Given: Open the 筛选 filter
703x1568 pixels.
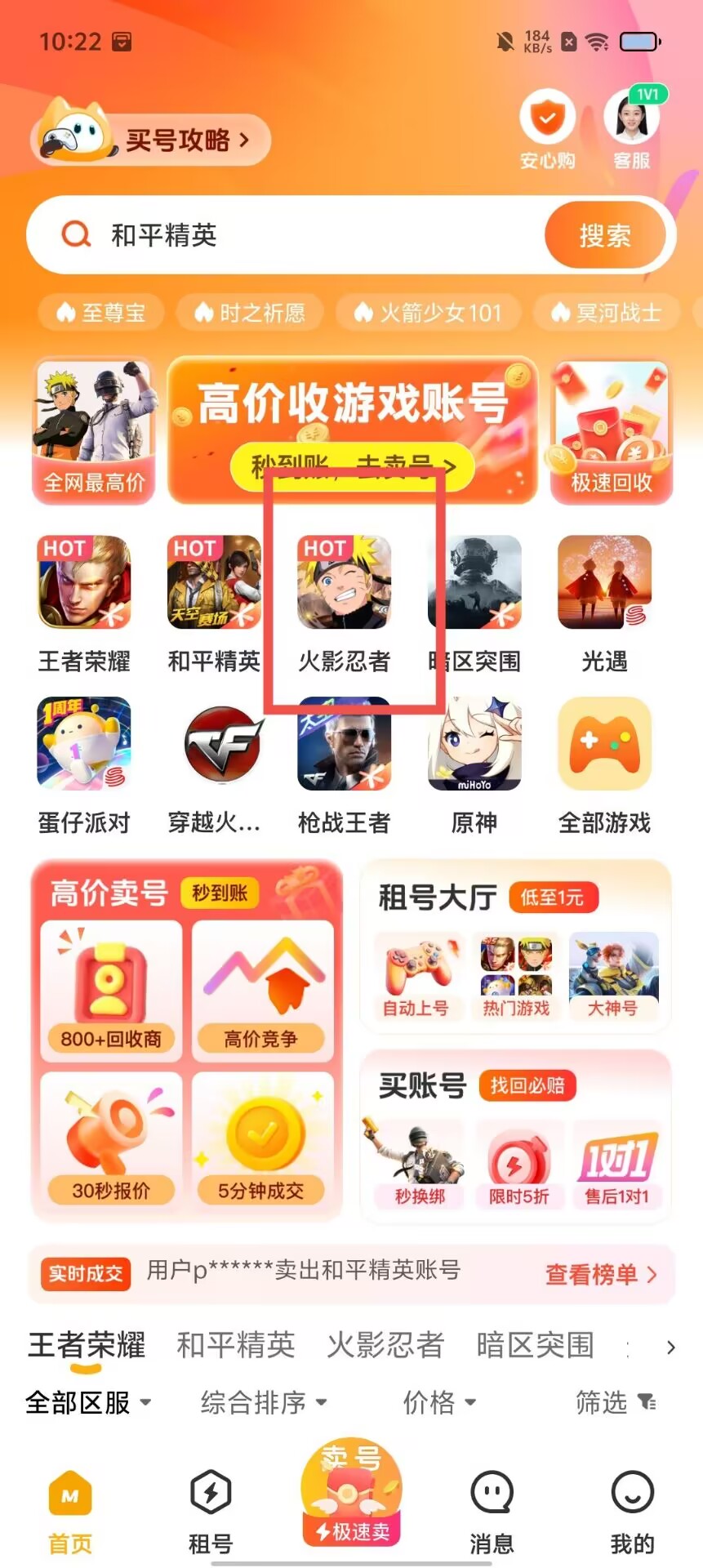Looking at the screenshot, I should click(615, 1402).
